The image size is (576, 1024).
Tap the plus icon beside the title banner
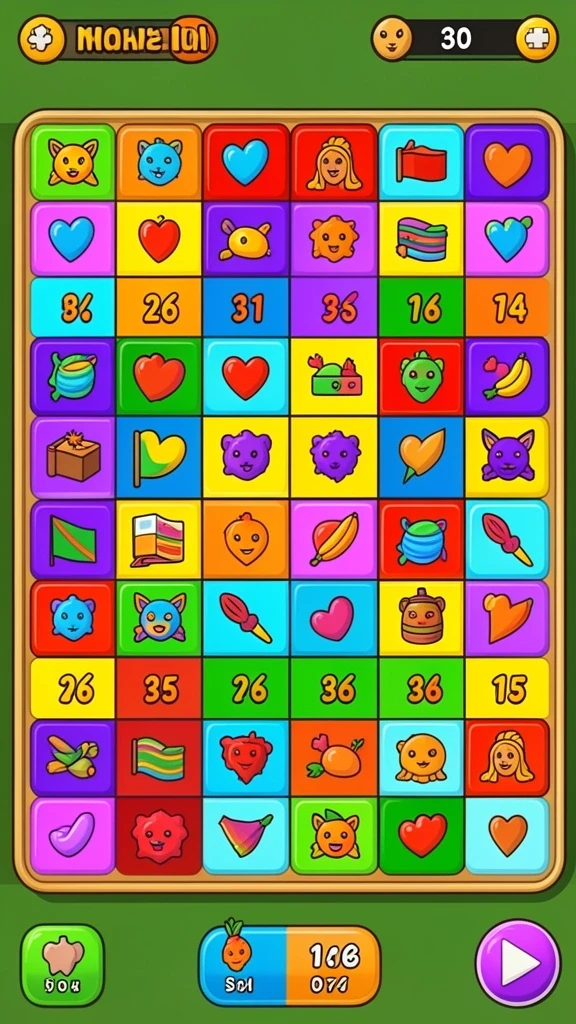[x=41, y=39]
